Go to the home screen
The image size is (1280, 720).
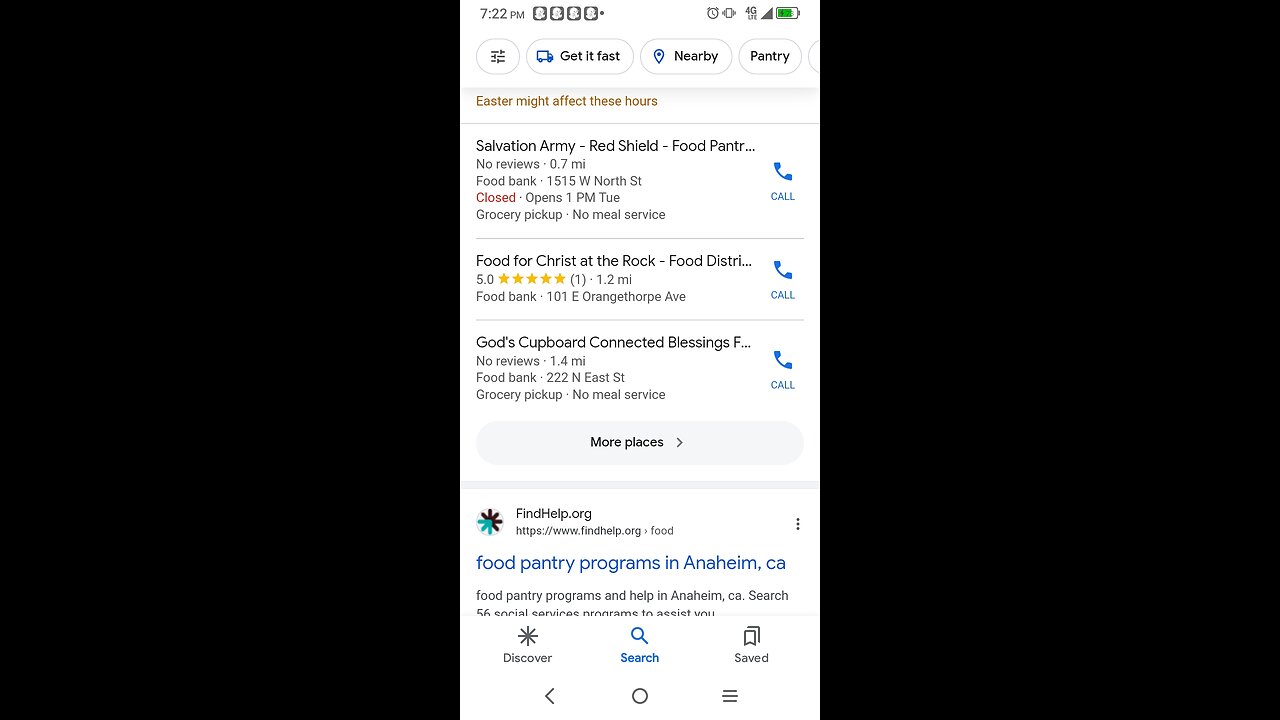click(x=640, y=696)
